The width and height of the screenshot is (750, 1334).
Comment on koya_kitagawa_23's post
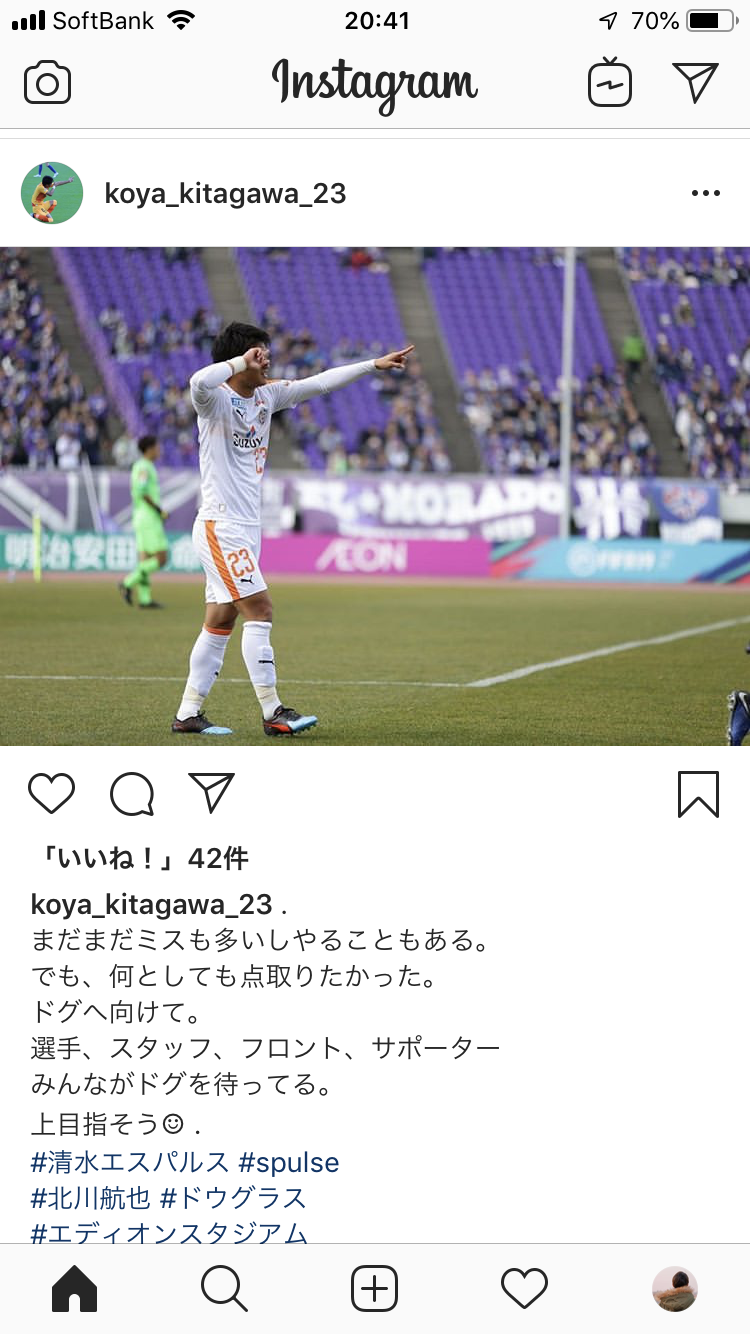[x=132, y=794]
